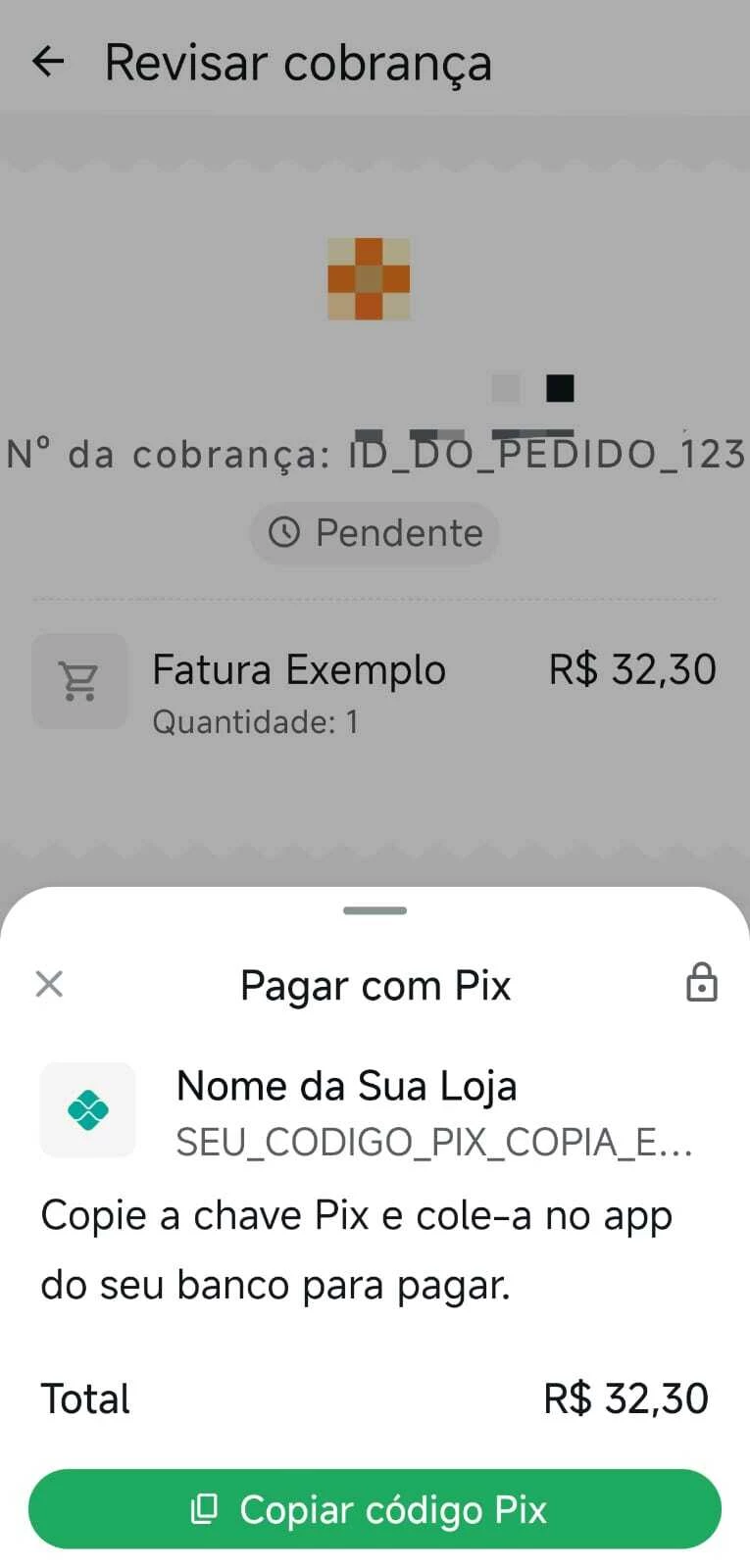The height and width of the screenshot is (1568, 750).
Task: Go back from Revisar cobrança
Action: click(x=48, y=62)
